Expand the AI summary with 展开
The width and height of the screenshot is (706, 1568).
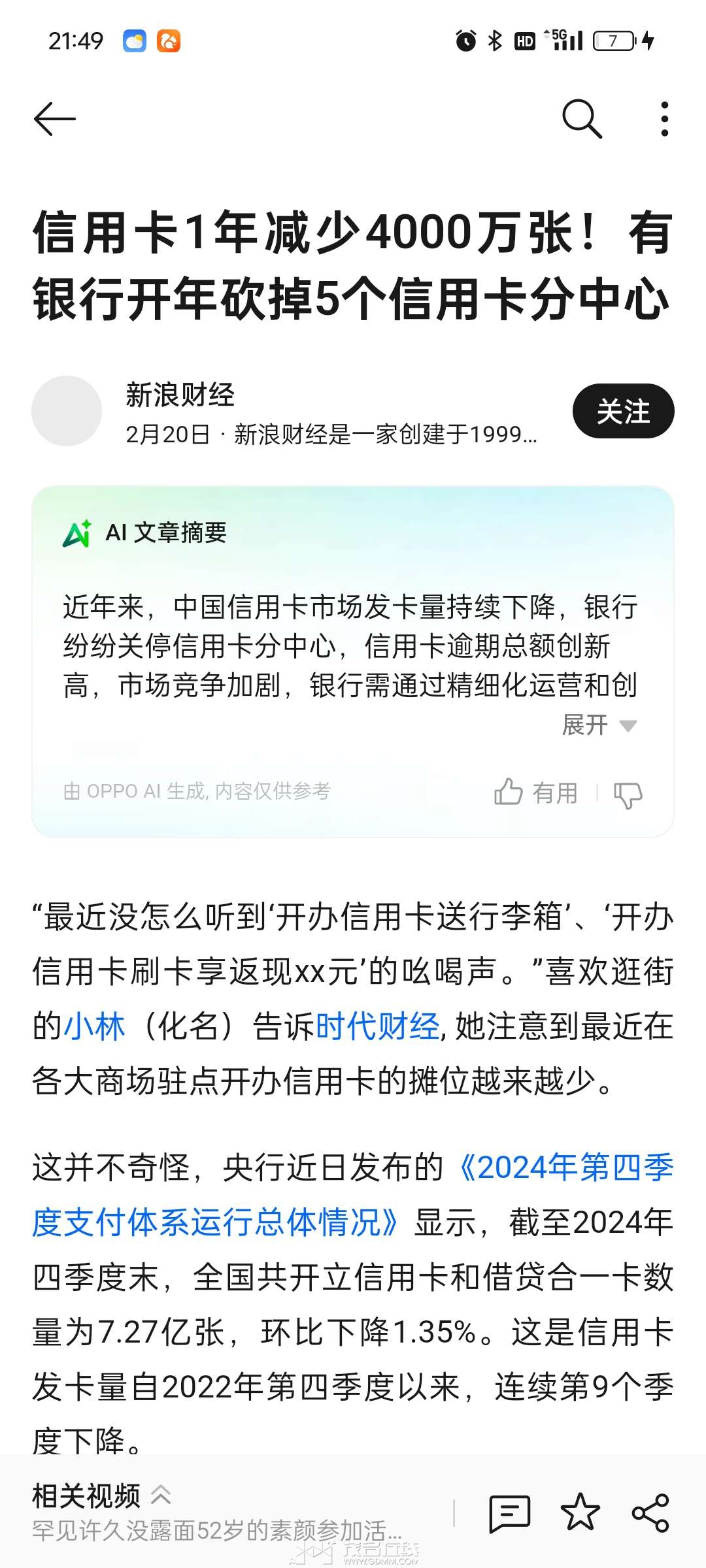point(598,725)
